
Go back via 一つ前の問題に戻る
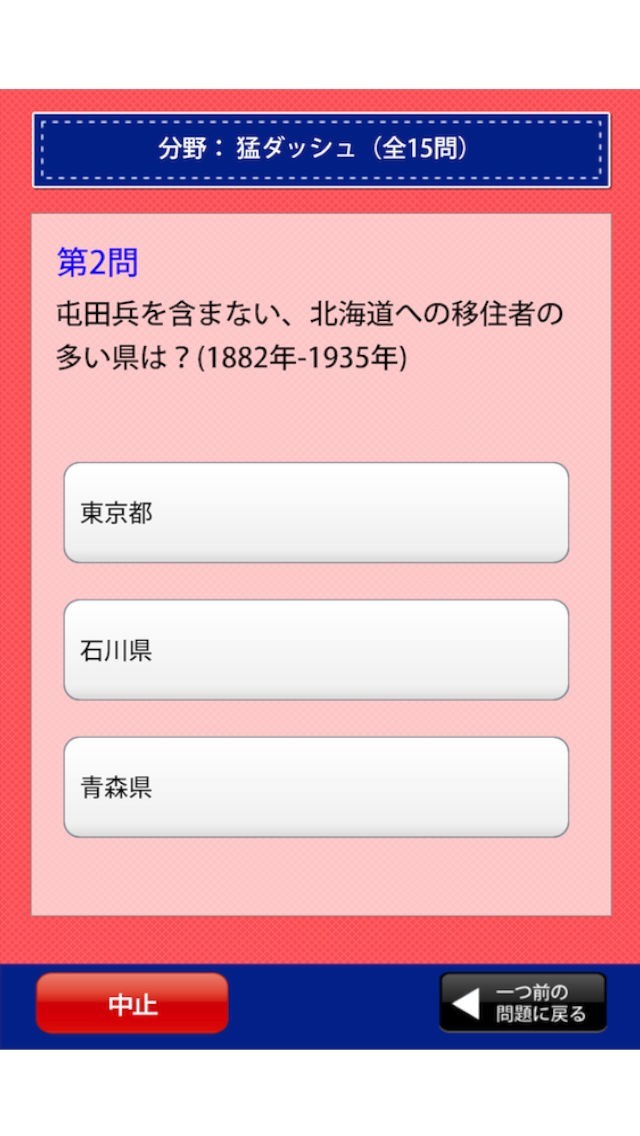point(523,1003)
